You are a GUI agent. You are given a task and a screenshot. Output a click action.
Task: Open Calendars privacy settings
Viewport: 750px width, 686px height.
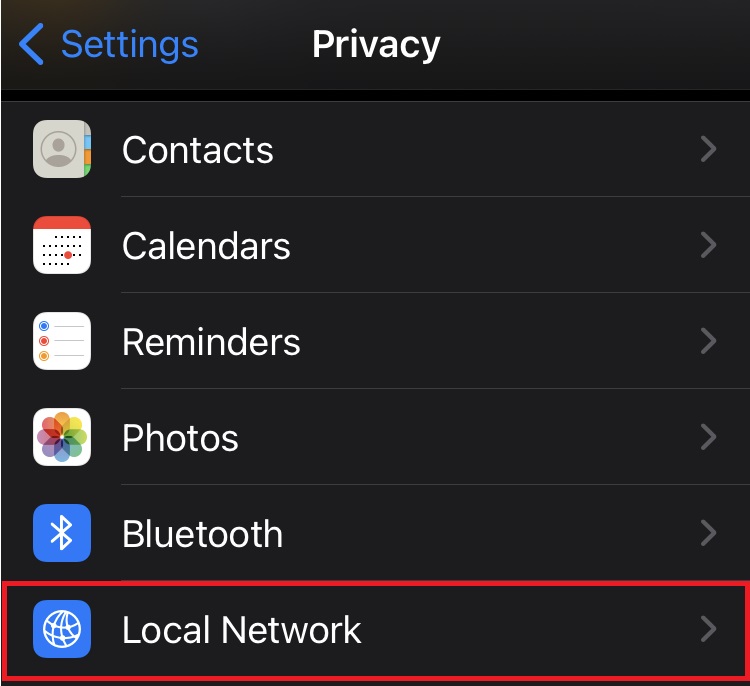click(x=375, y=246)
